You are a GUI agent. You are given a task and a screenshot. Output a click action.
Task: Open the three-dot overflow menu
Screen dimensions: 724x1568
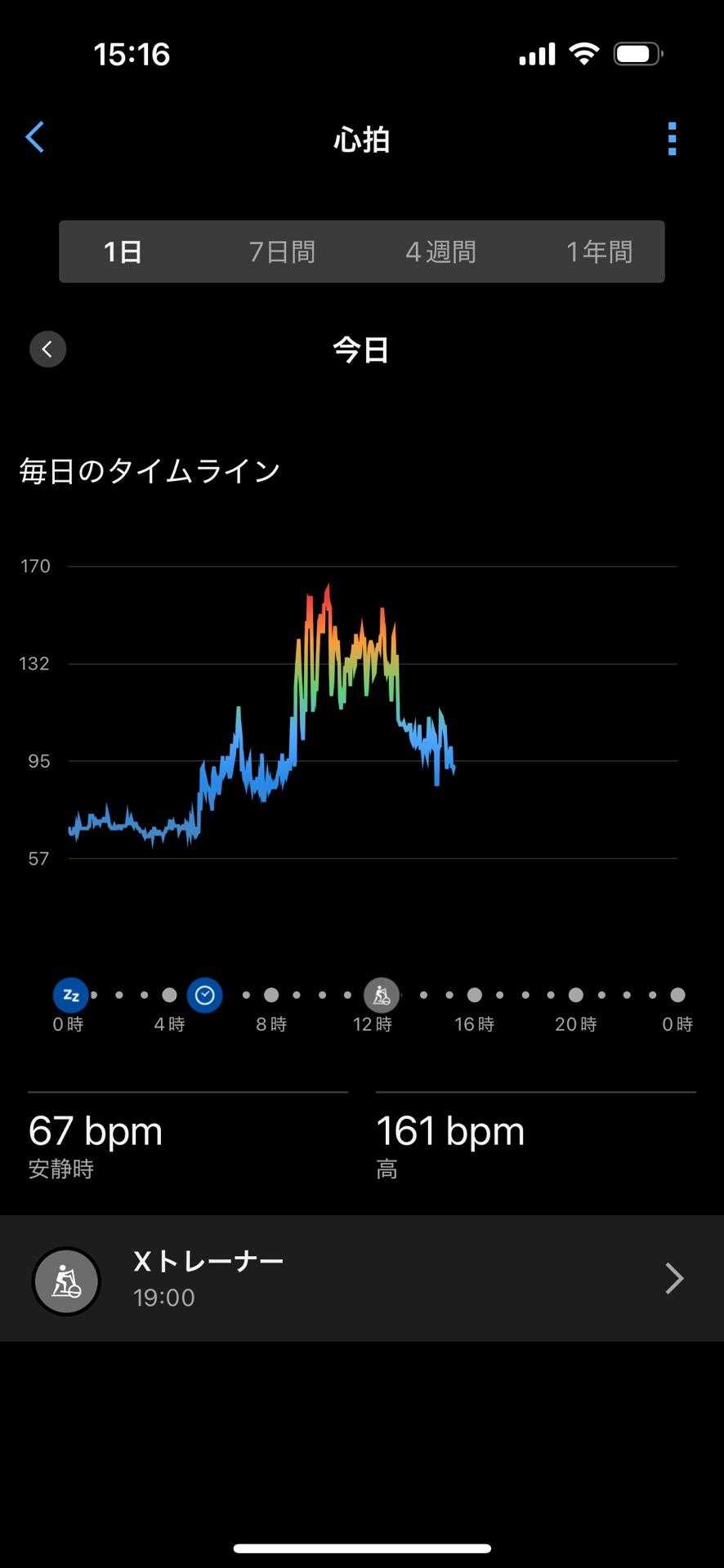click(x=672, y=139)
